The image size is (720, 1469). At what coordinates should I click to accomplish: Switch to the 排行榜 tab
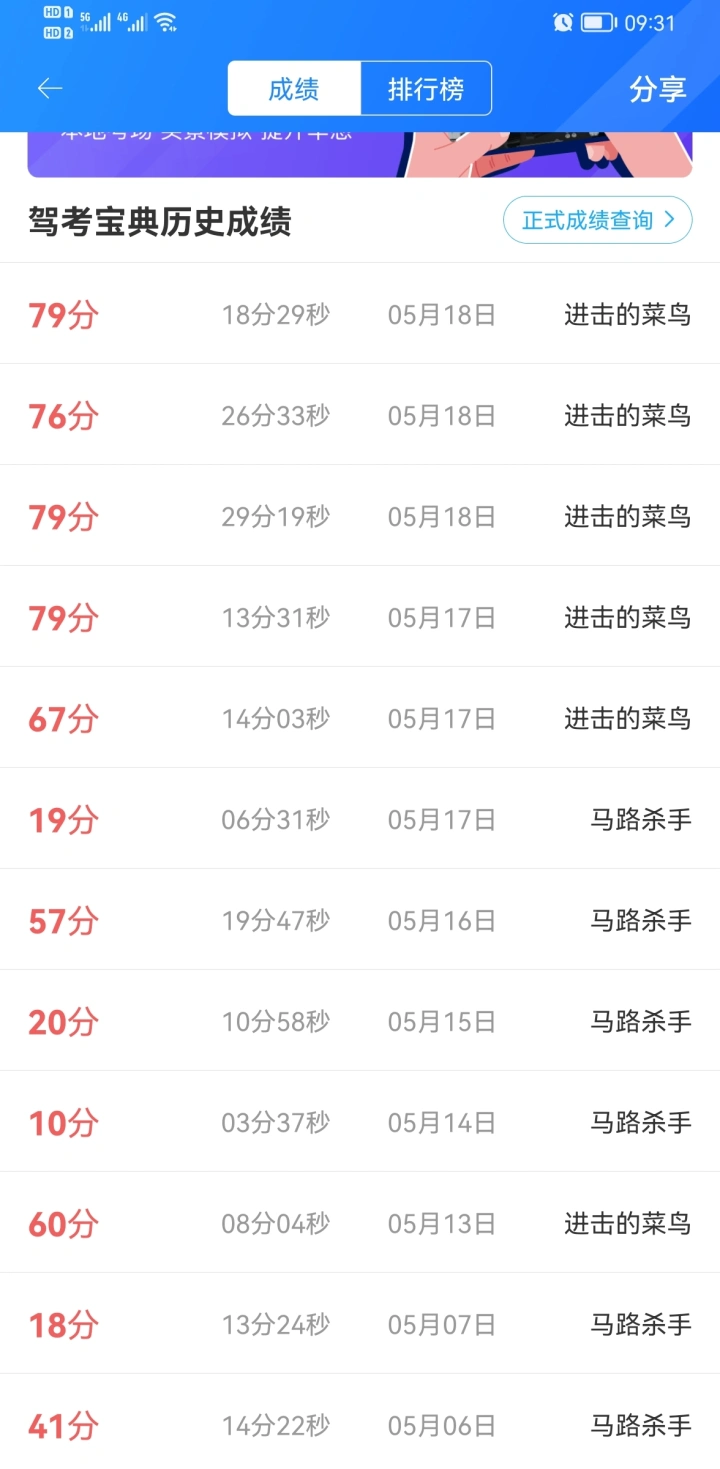(x=426, y=89)
